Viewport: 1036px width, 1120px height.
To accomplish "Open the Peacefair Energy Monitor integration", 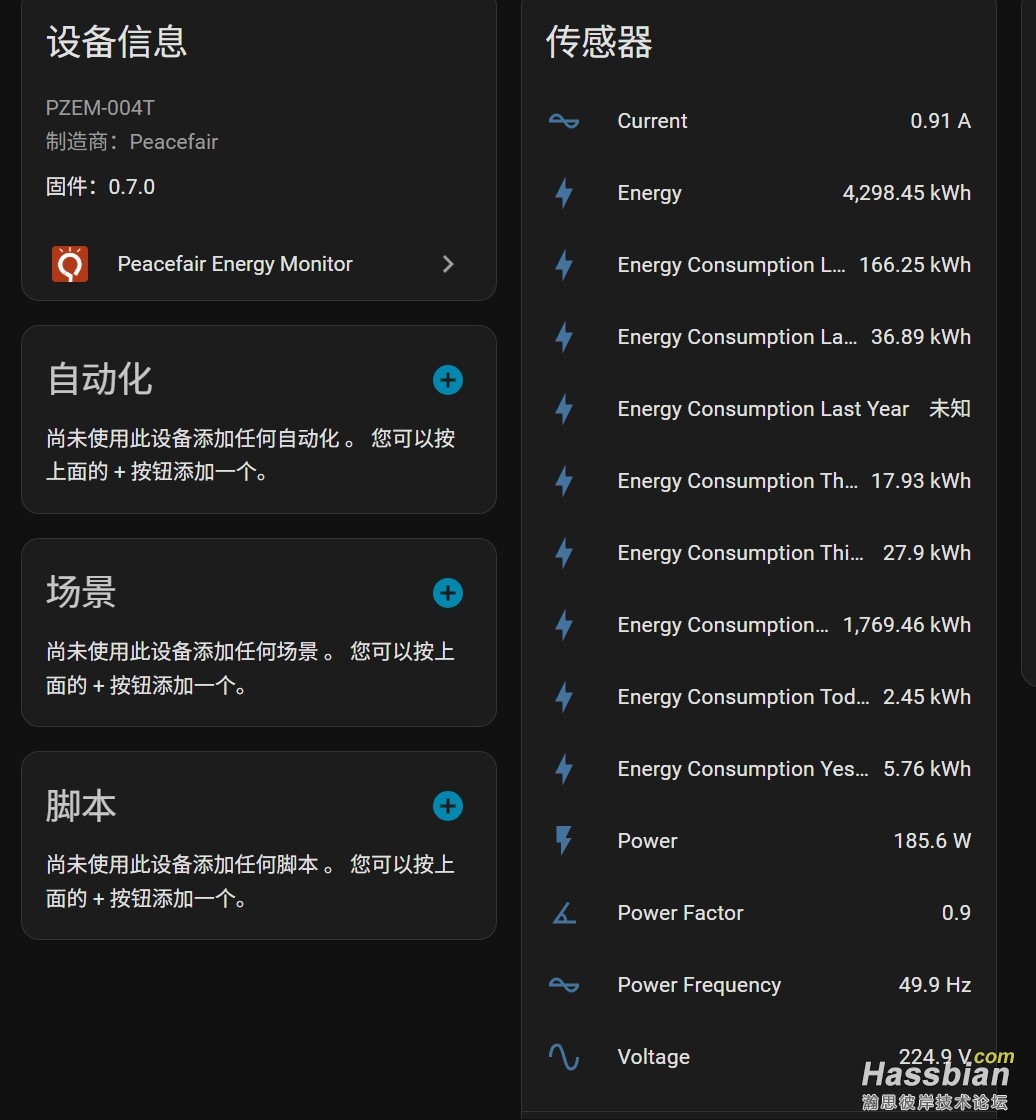I will click(258, 264).
